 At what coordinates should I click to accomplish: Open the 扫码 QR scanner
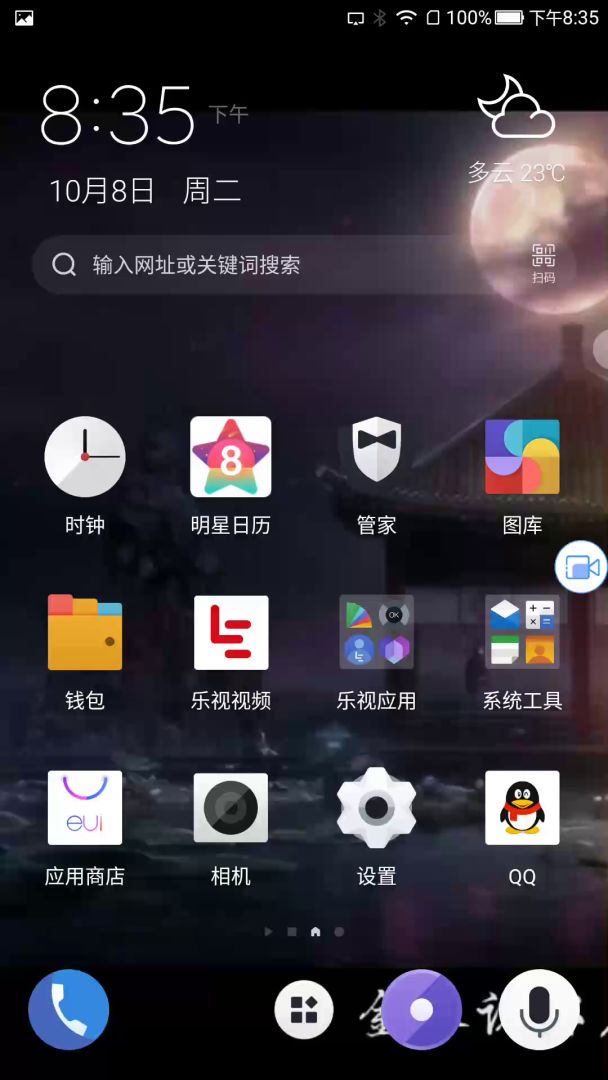point(543,263)
